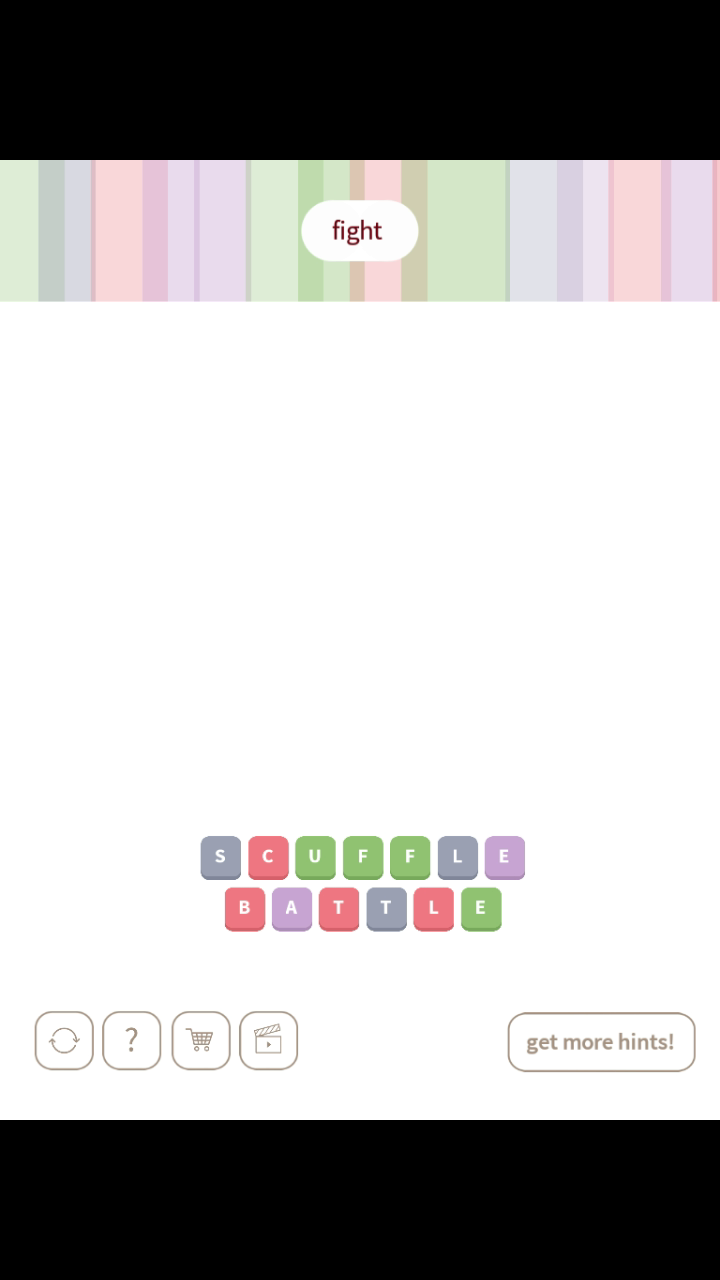Open the shopping cart store

[x=200, y=1041]
